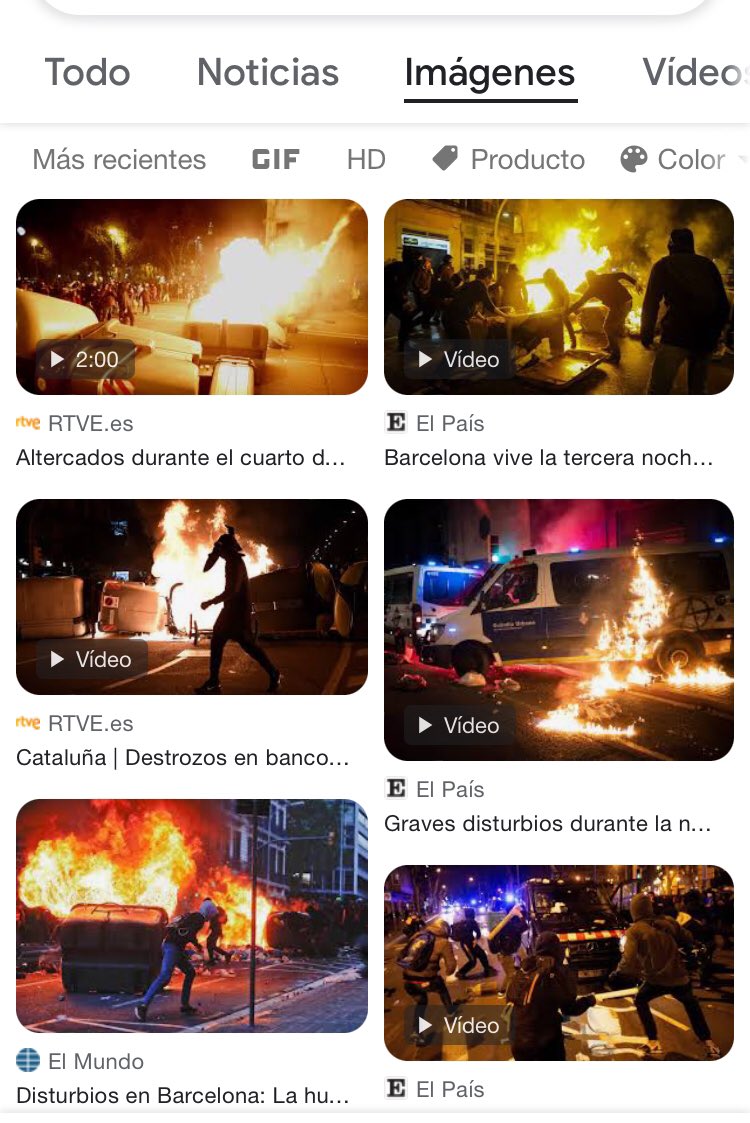
Task: Open El Mundo result 'Disturbios en Barcelona'
Action: point(192,915)
